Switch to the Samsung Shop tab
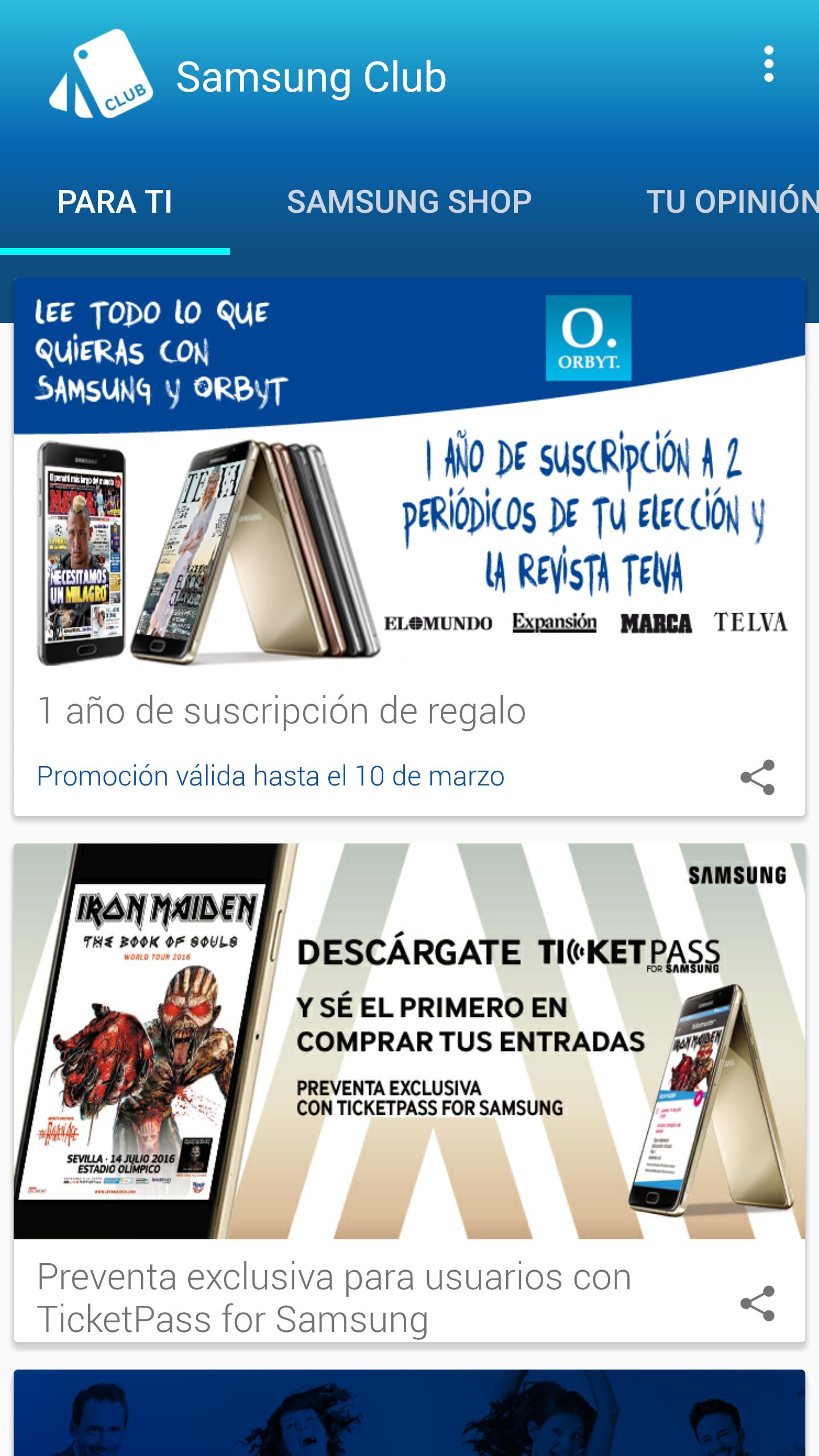 coord(409,202)
